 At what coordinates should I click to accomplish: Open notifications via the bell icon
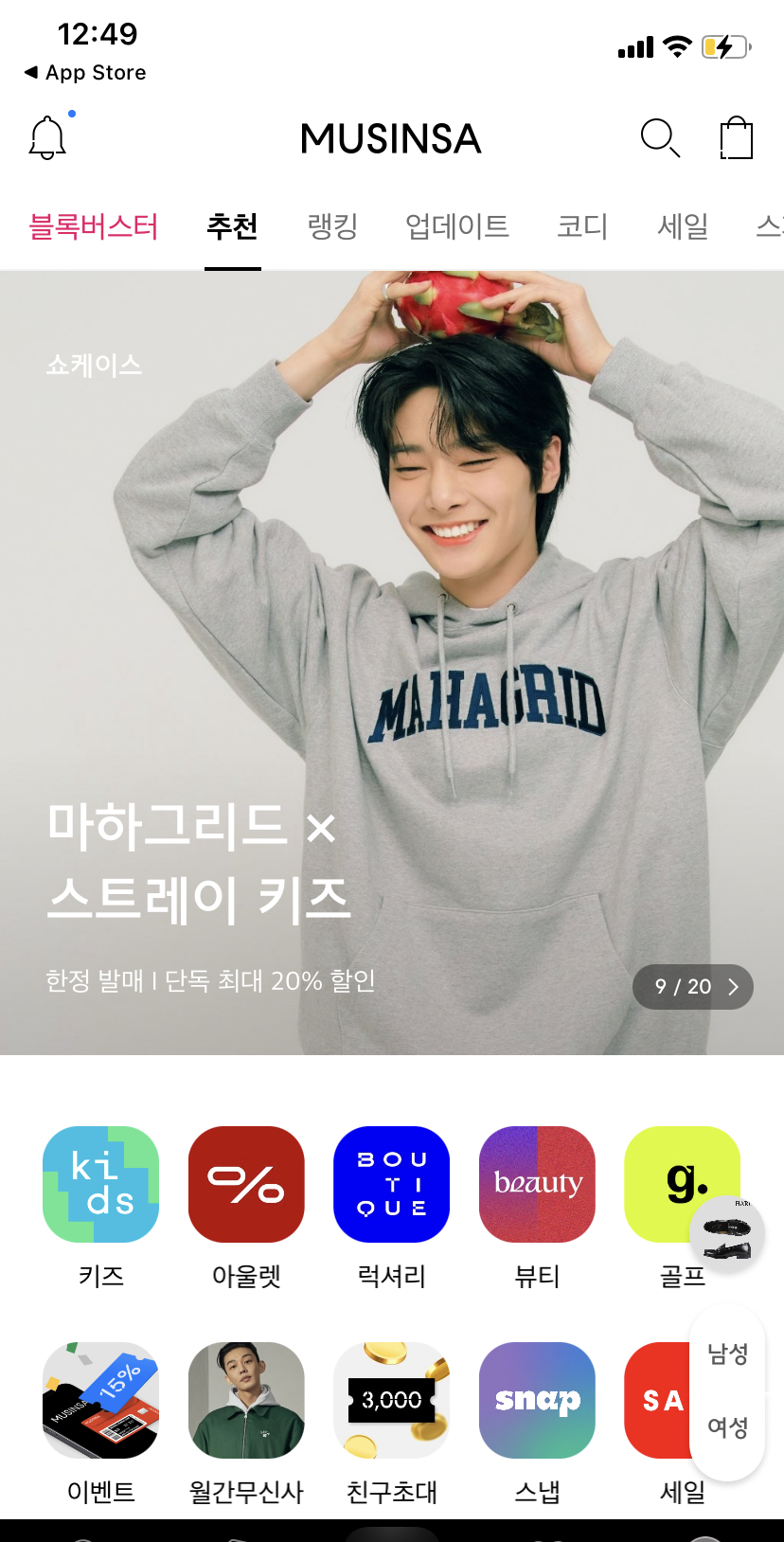pyautogui.click(x=47, y=136)
